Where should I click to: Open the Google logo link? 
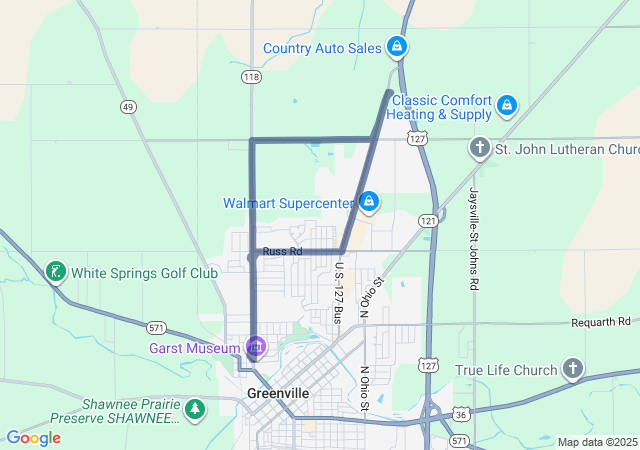pyautogui.click(x=33, y=437)
